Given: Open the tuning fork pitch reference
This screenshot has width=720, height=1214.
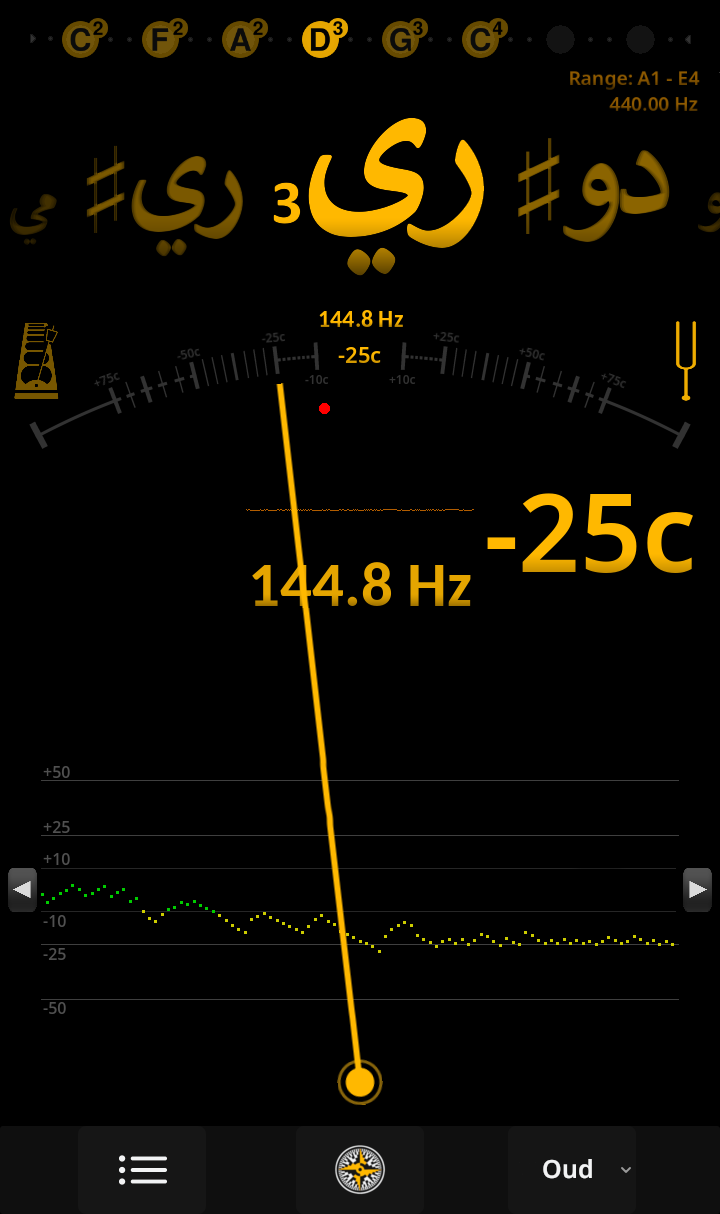Looking at the screenshot, I should coord(688,360).
